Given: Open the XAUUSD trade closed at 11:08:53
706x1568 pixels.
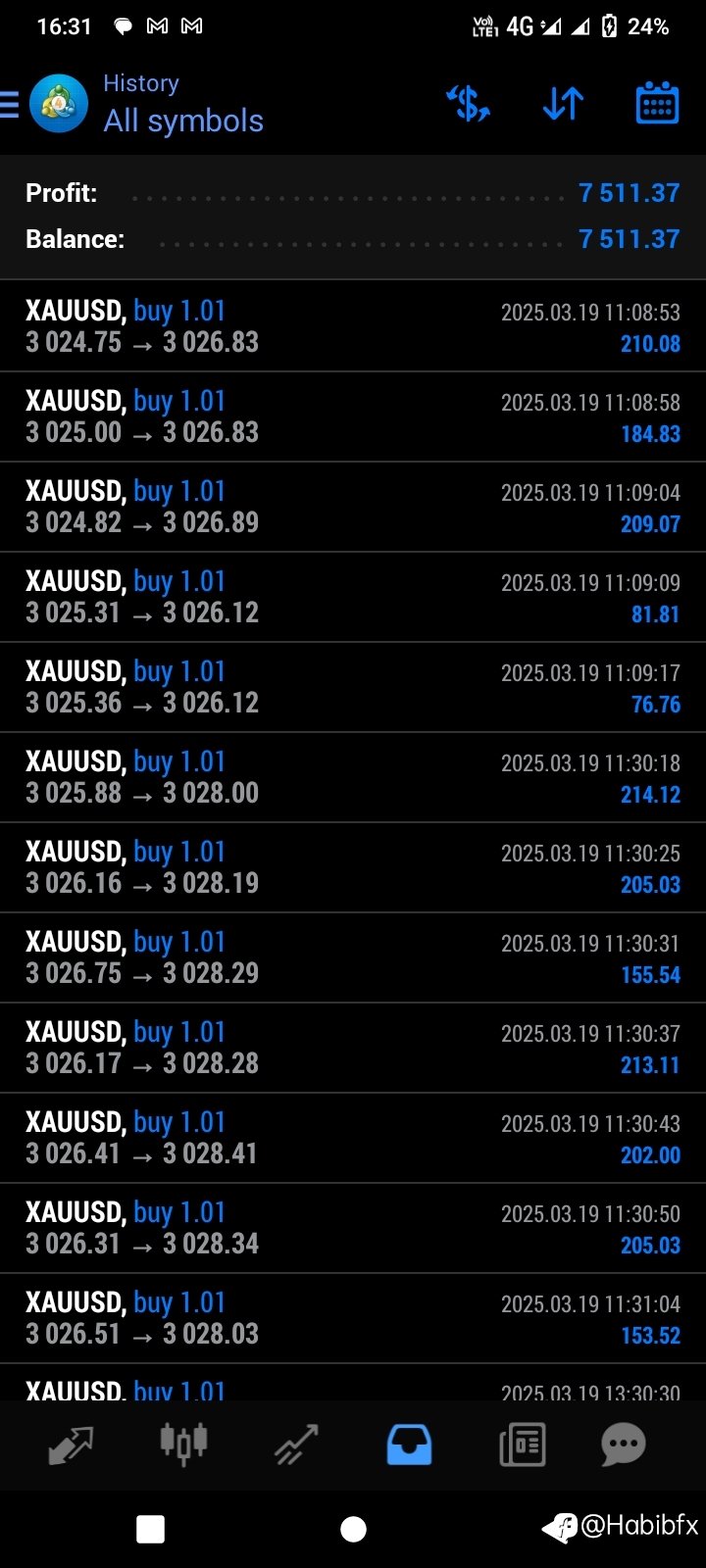Looking at the screenshot, I should click(x=353, y=326).
